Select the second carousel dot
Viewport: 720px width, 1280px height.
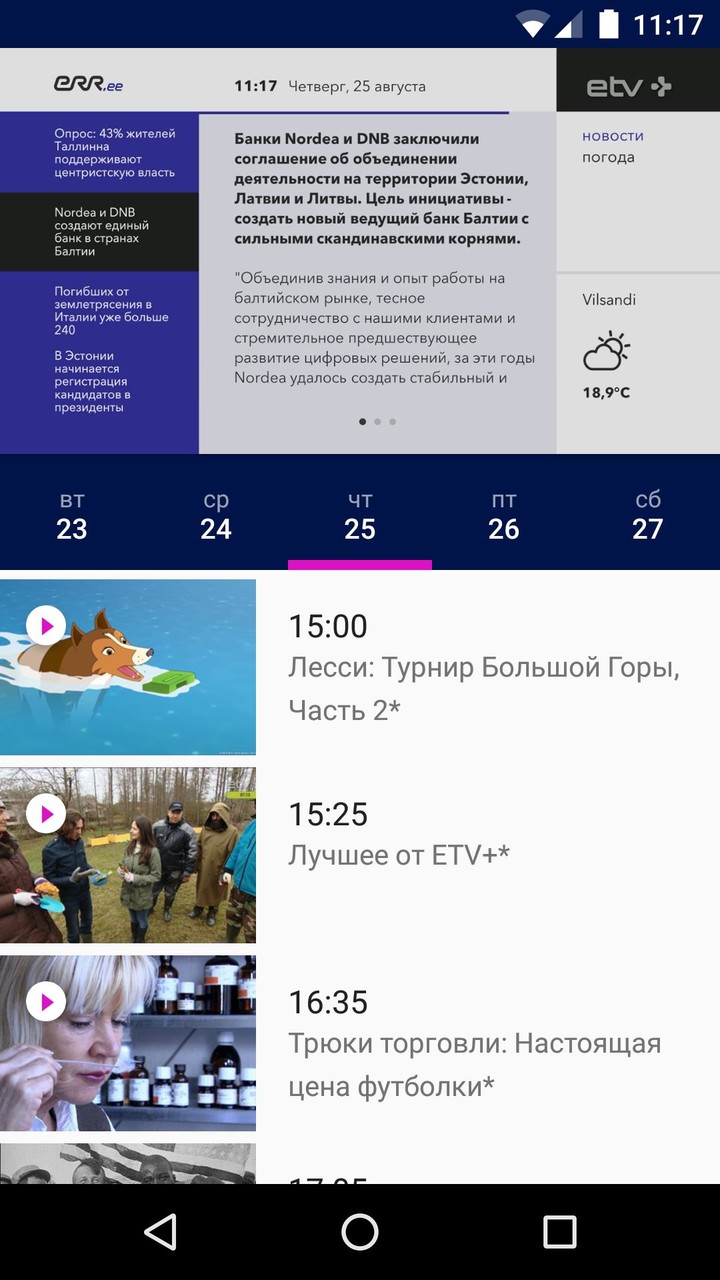[377, 422]
